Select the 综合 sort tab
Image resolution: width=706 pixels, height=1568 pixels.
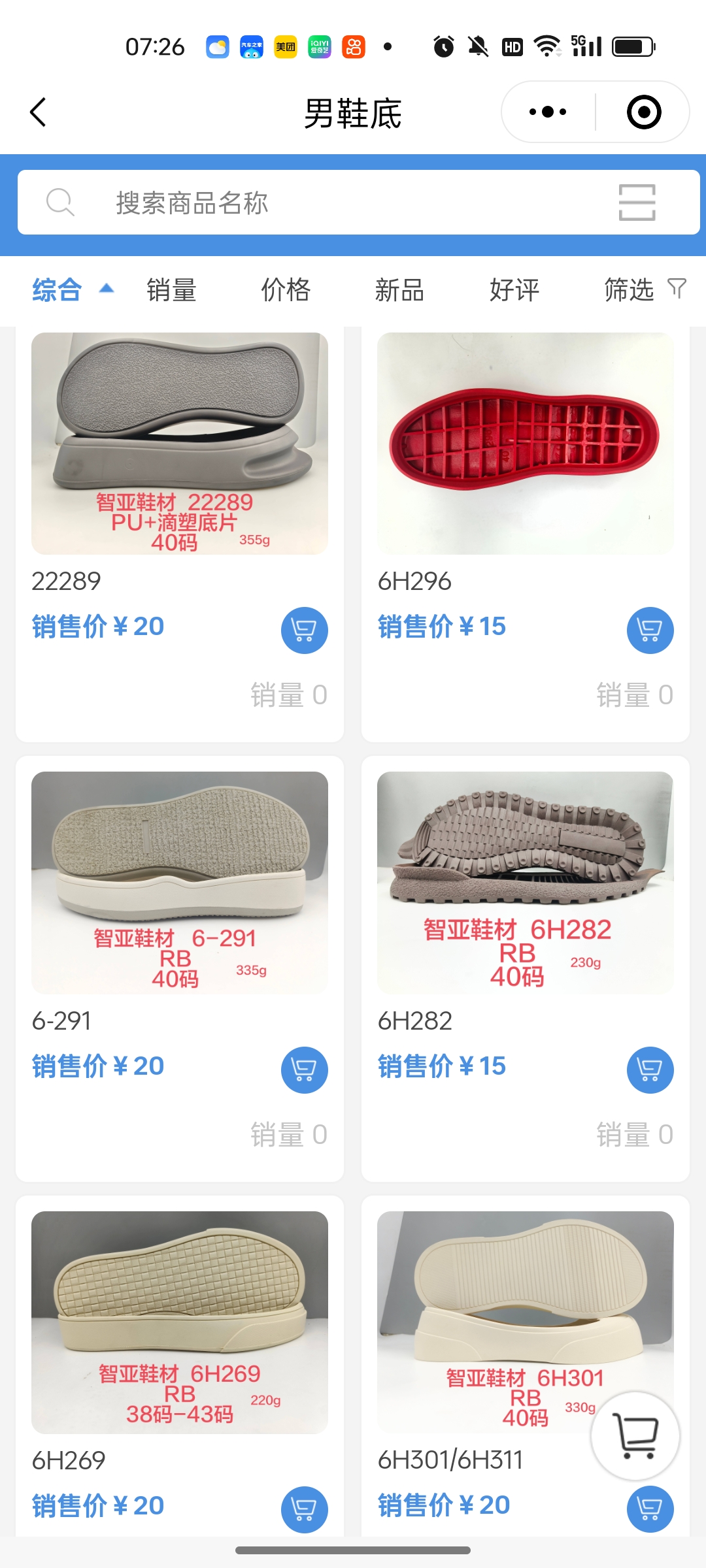(58, 290)
